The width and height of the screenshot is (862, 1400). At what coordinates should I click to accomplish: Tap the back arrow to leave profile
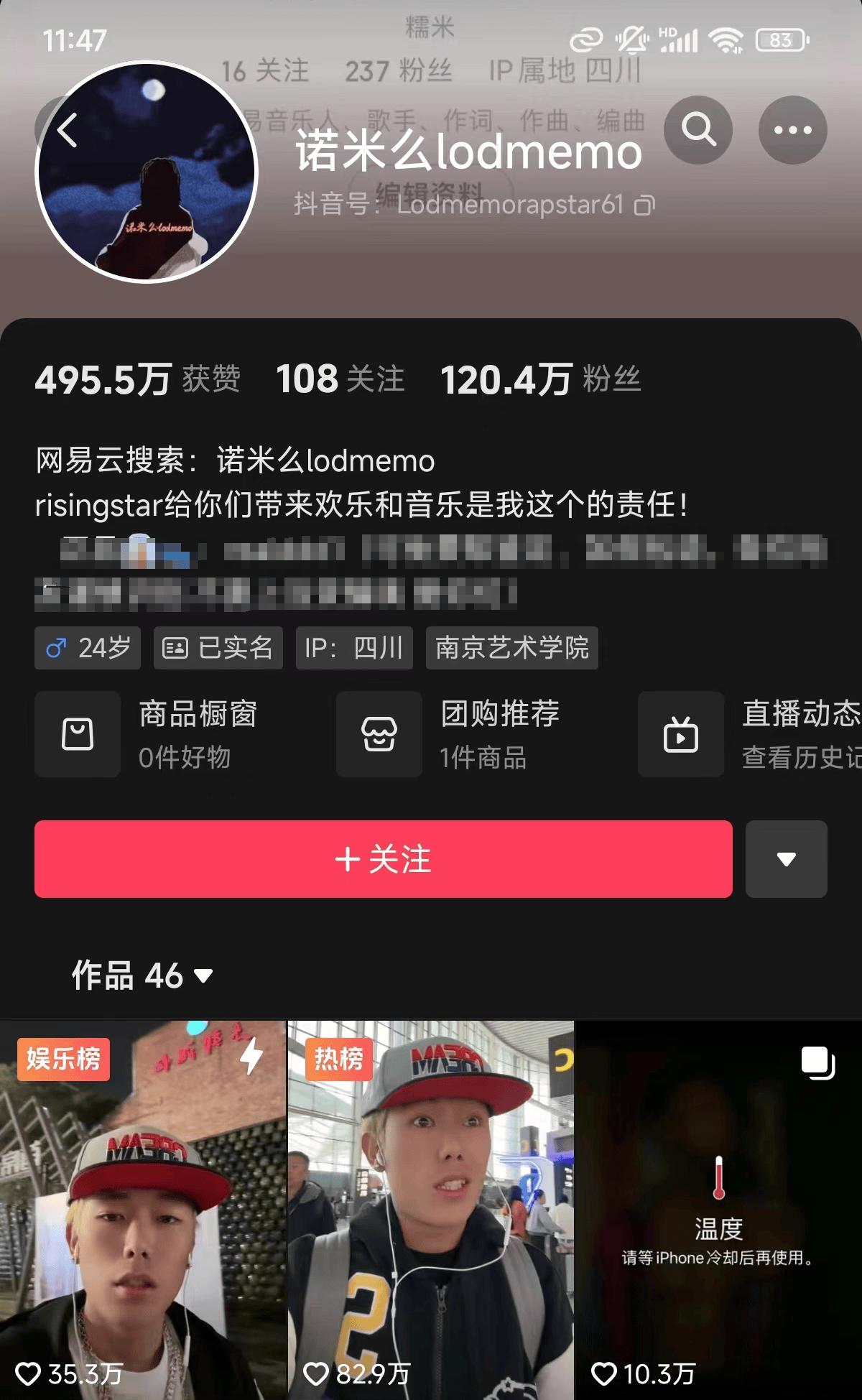tap(68, 130)
